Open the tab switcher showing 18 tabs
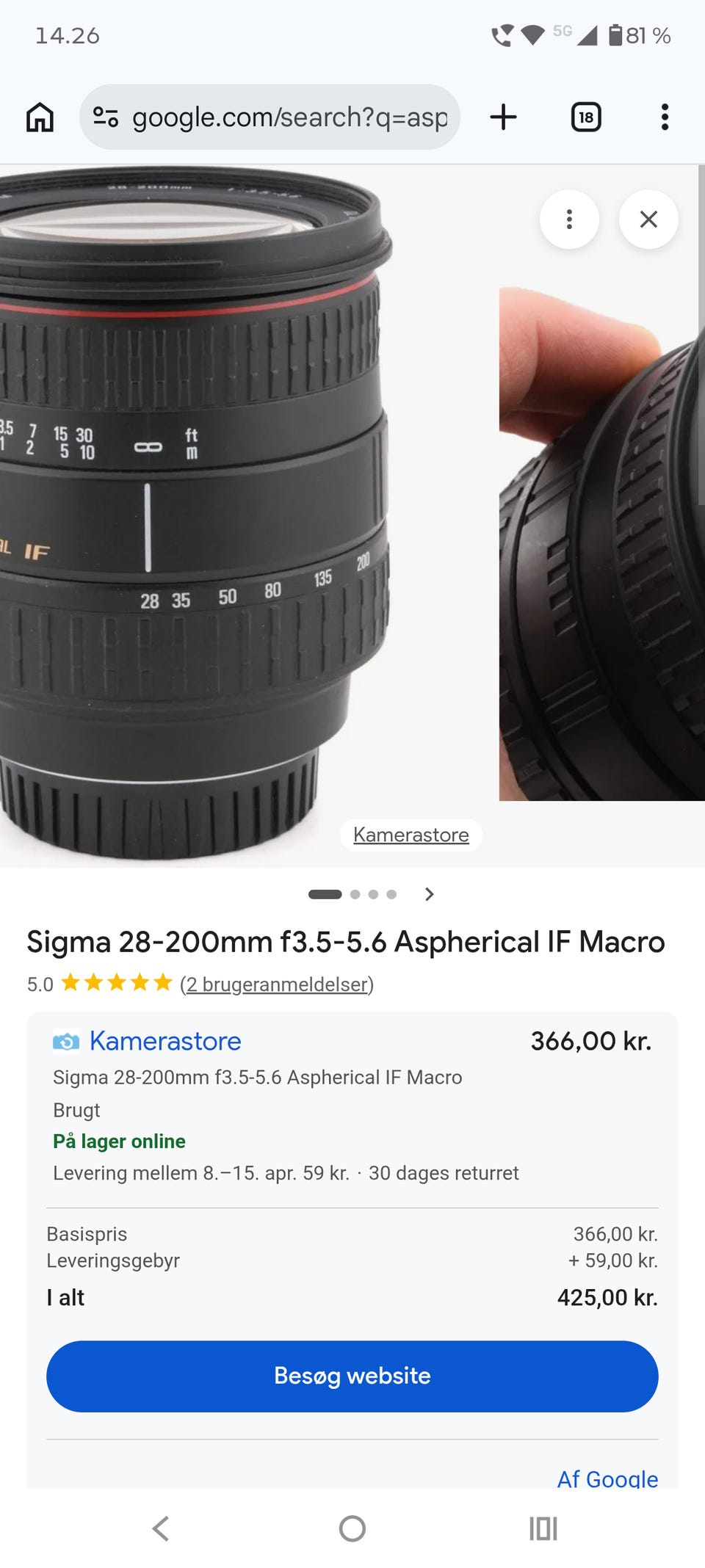 (x=586, y=117)
